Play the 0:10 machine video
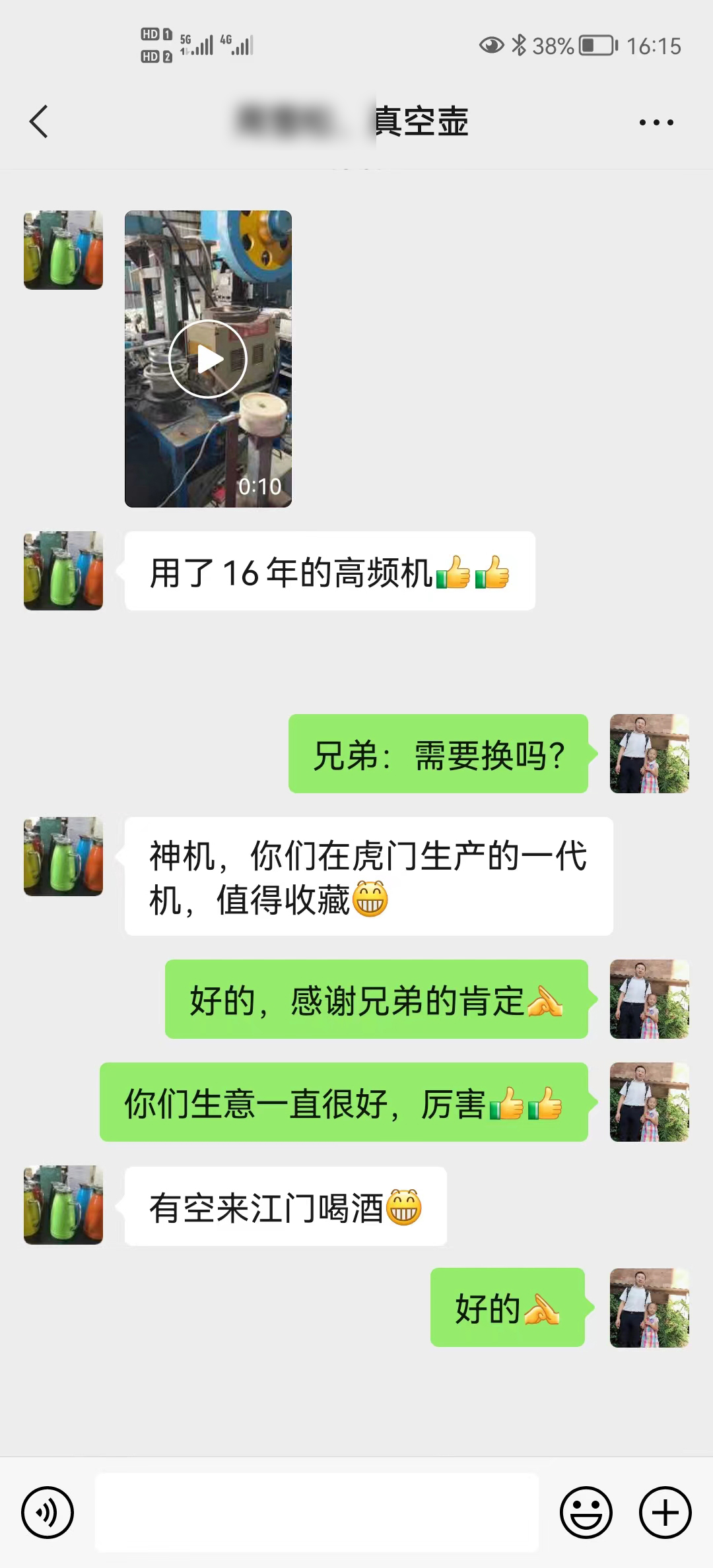713x1568 pixels. coord(208,359)
